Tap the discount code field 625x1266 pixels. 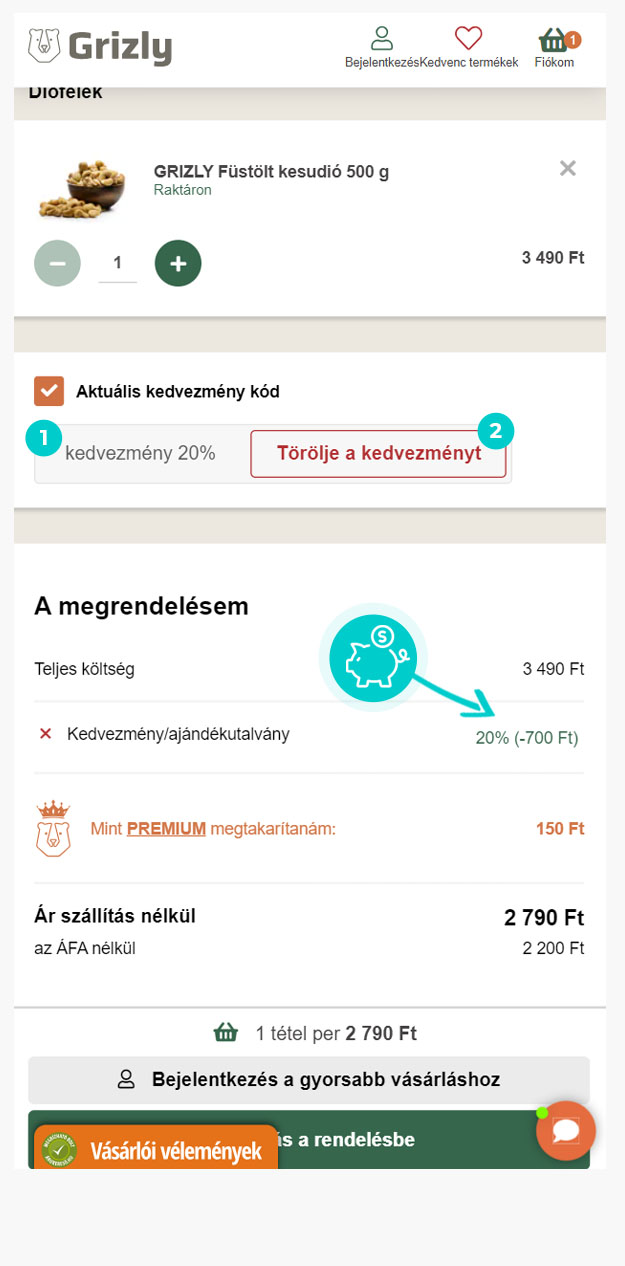pyautogui.click(x=140, y=453)
